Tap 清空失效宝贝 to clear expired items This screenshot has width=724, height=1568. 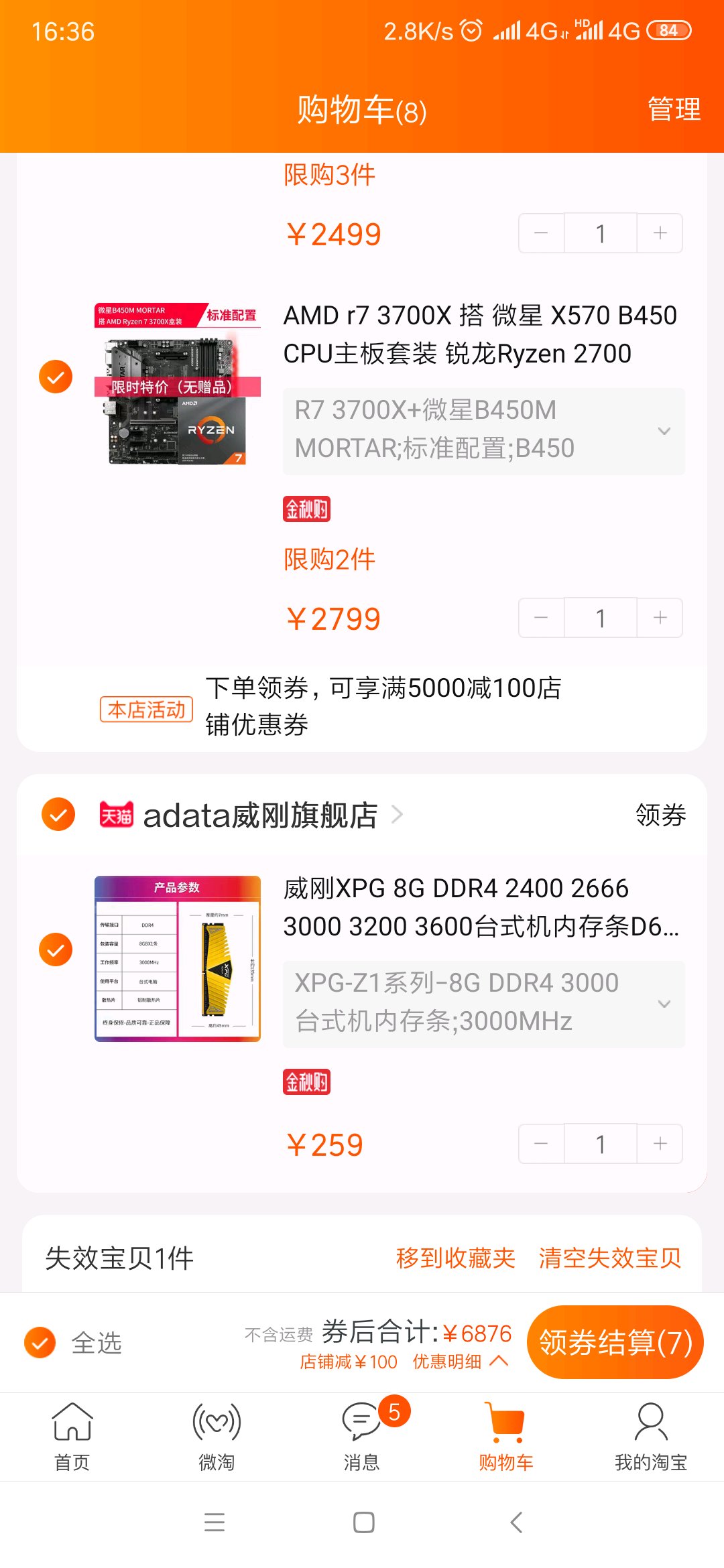click(x=609, y=1258)
